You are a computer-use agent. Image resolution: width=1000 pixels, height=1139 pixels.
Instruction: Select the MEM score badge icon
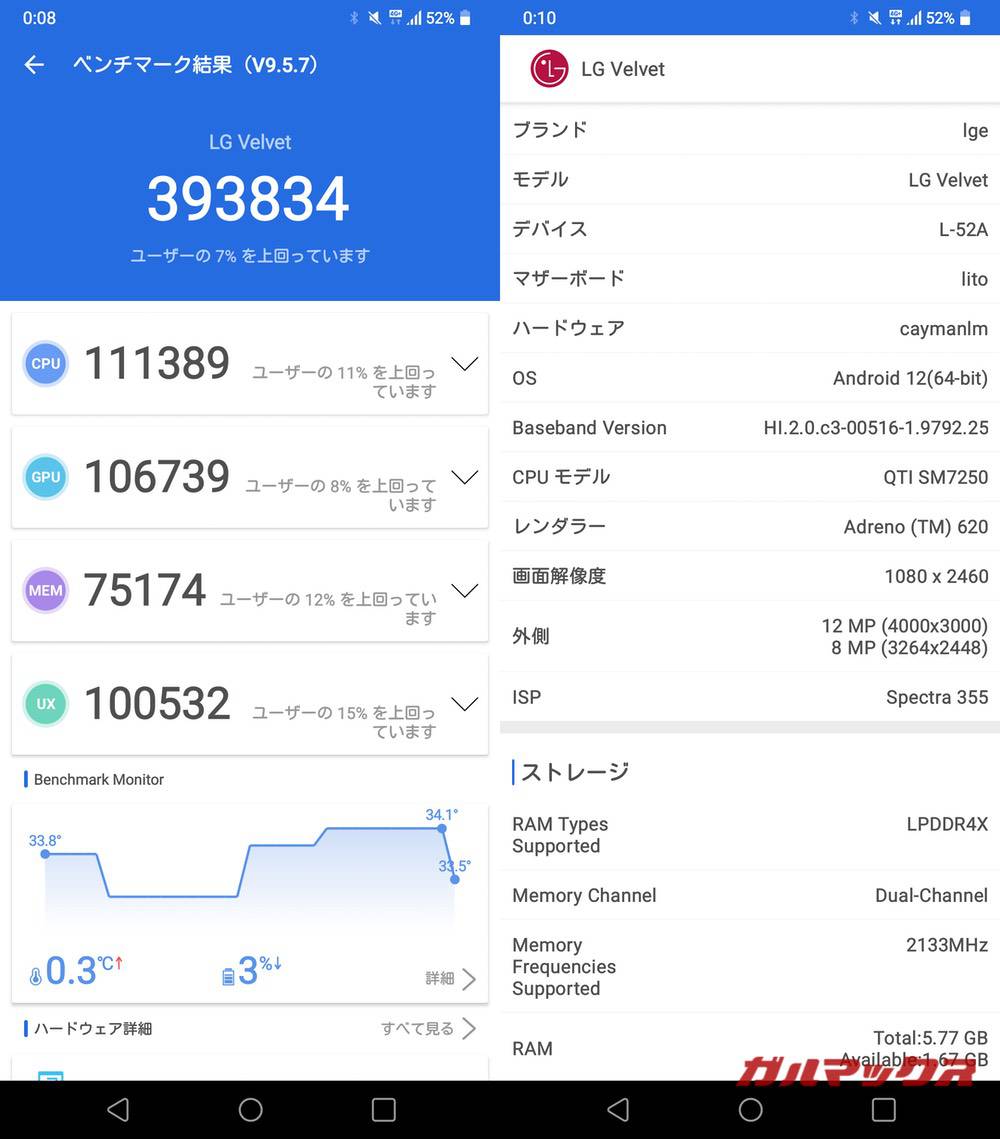pyautogui.click(x=45, y=590)
